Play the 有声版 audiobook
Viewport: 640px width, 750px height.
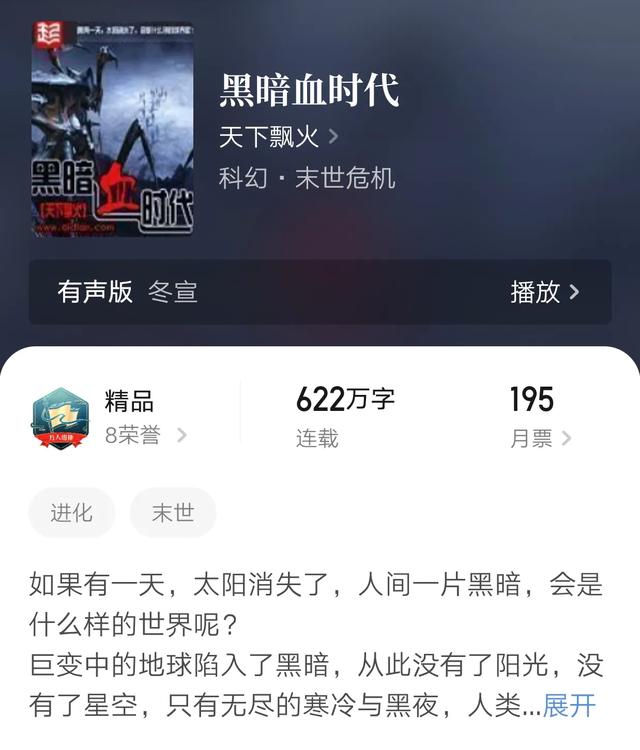[x=544, y=292]
